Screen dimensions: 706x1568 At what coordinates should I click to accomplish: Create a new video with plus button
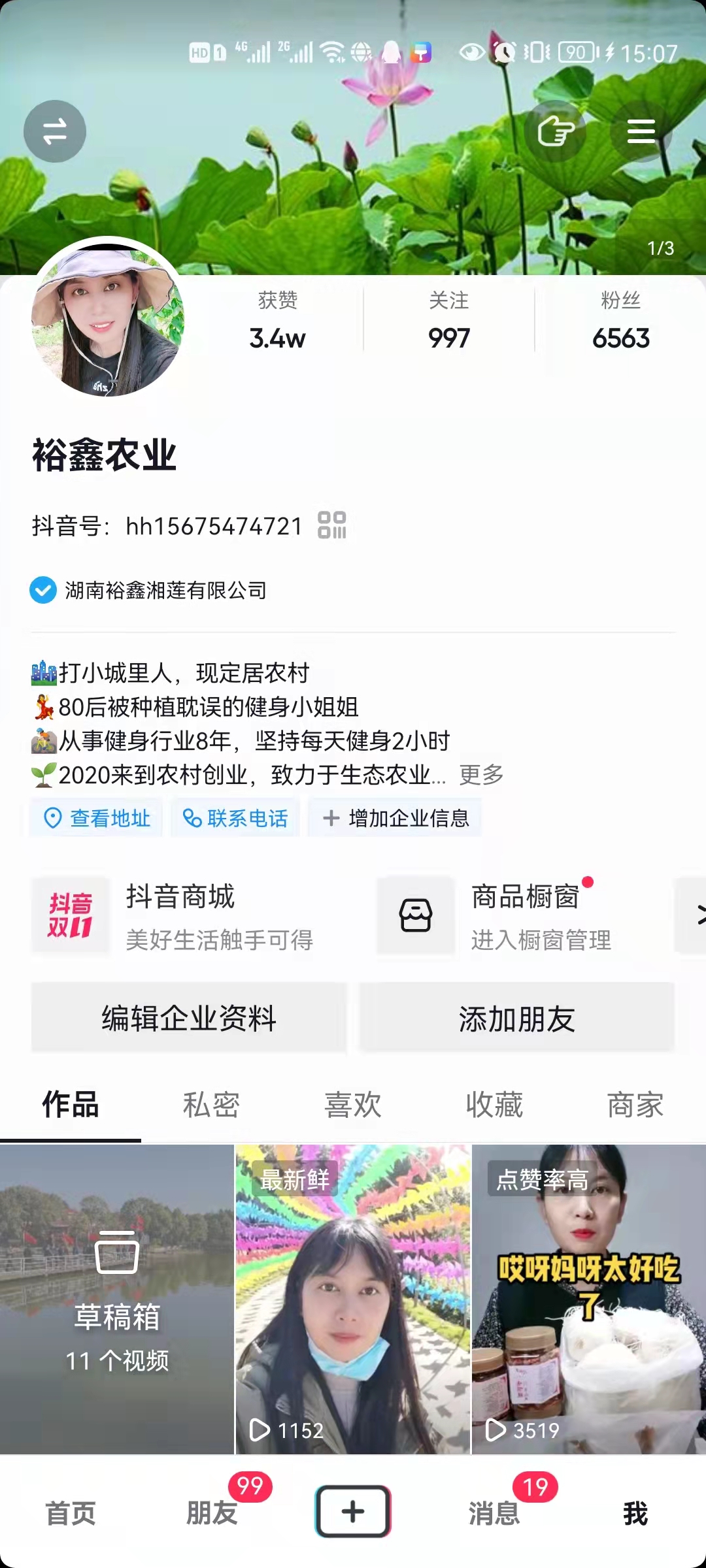point(353,1511)
